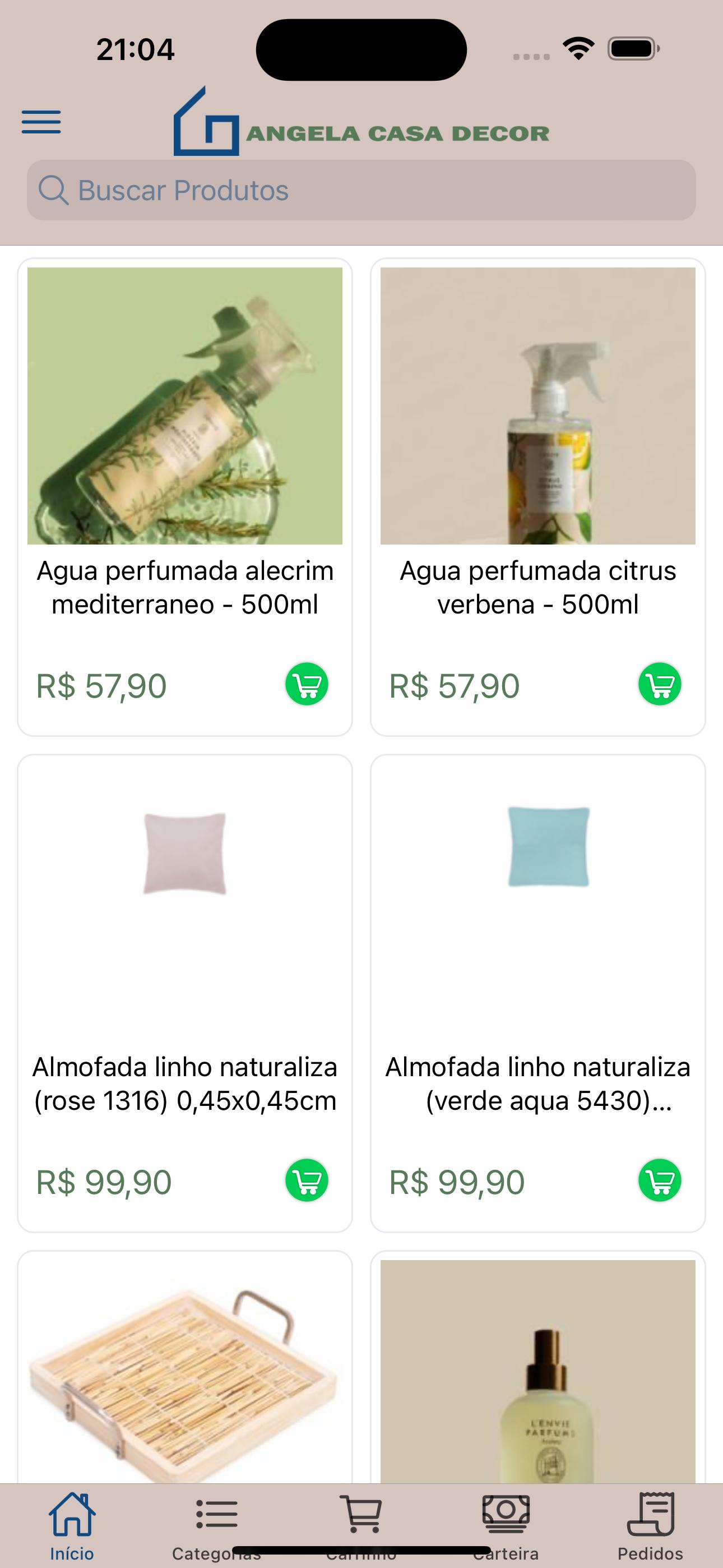Open the Carrinho cart tab
723x1568 pixels.
[361, 1527]
